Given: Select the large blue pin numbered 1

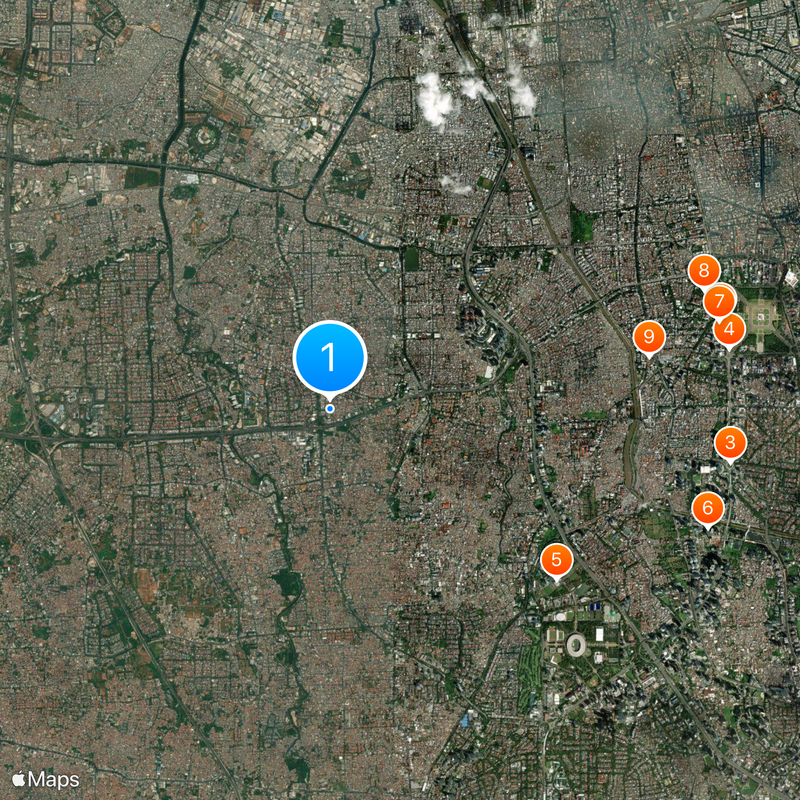Looking at the screenshot, I should [x=330, y=358].
